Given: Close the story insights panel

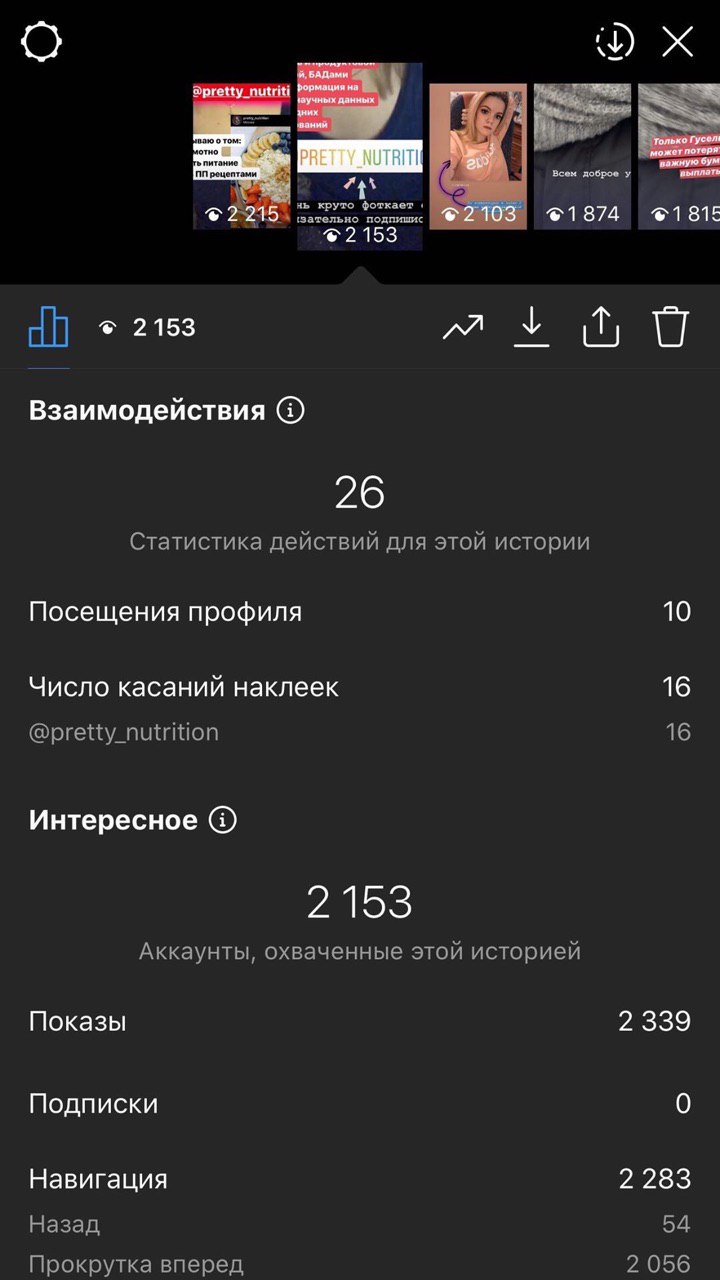Looking at the screenshot, I should (678, 42).
